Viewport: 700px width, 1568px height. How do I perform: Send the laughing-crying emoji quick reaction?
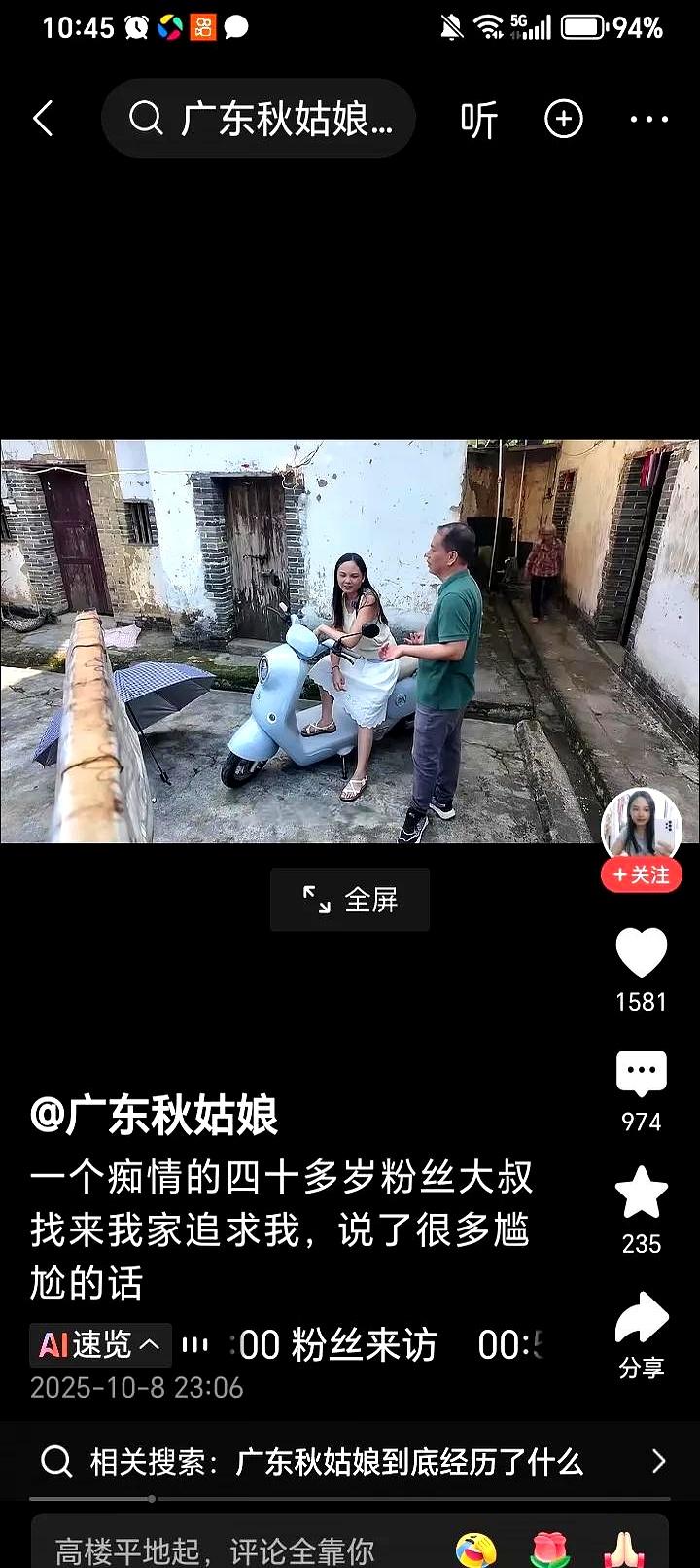(x=476, y=1550)
